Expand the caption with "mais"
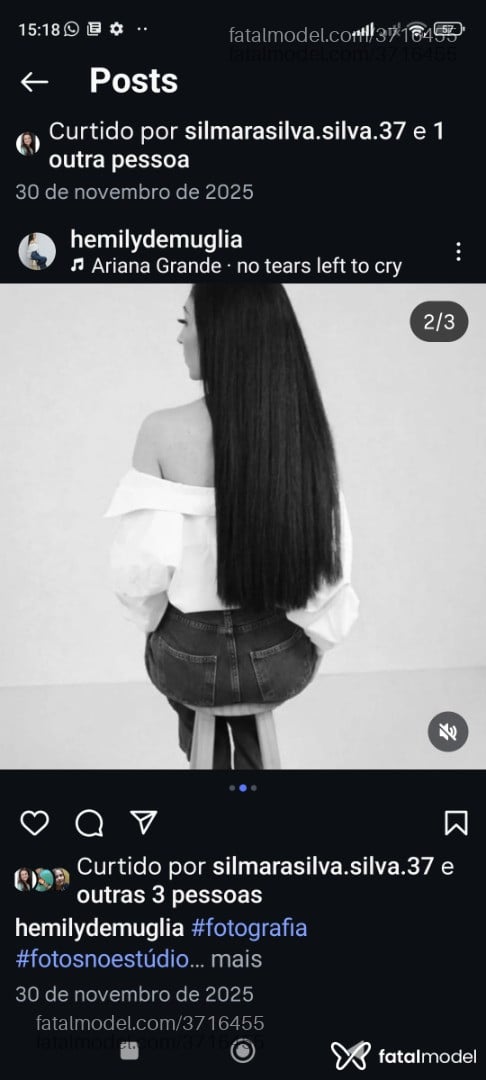The image size is (486, 1080). pos(236,959)
